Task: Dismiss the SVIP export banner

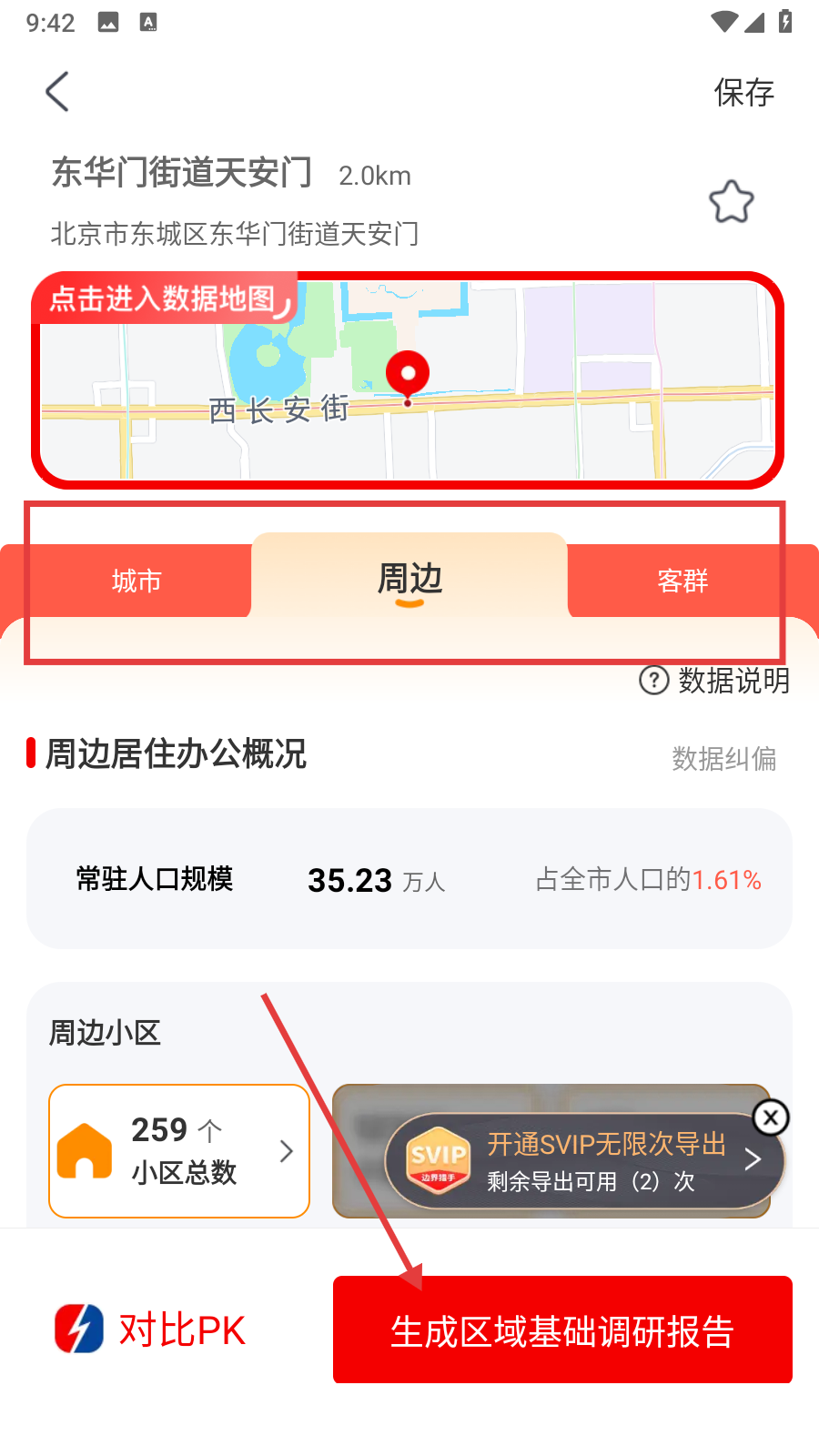Action: pyautogui.click(x=771, y=1117)
